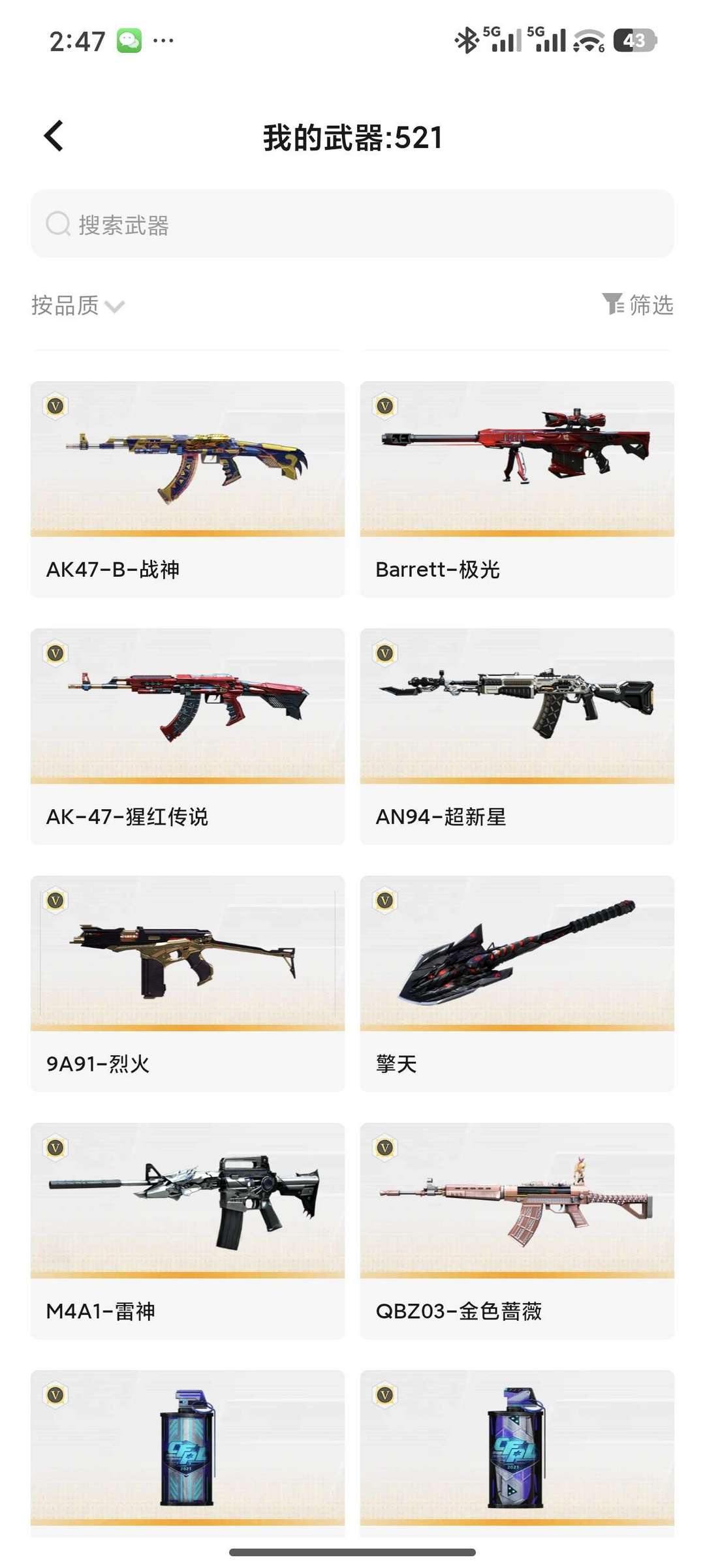Tap the V badge on the 擎天 shovel card
The image size is (705, 1568).
386,899
